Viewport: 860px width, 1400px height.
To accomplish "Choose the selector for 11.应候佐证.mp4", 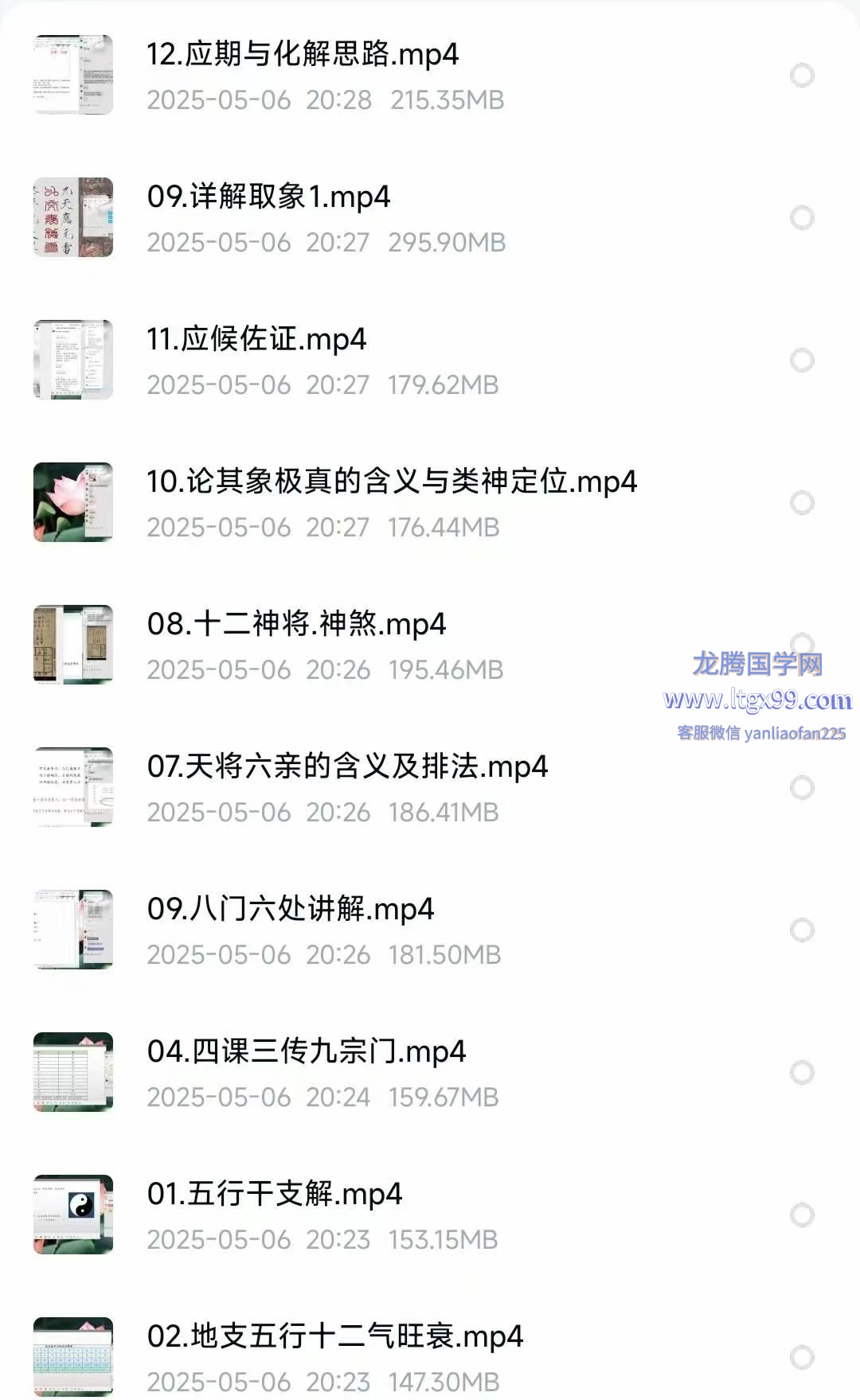I will tap(802, 360).
